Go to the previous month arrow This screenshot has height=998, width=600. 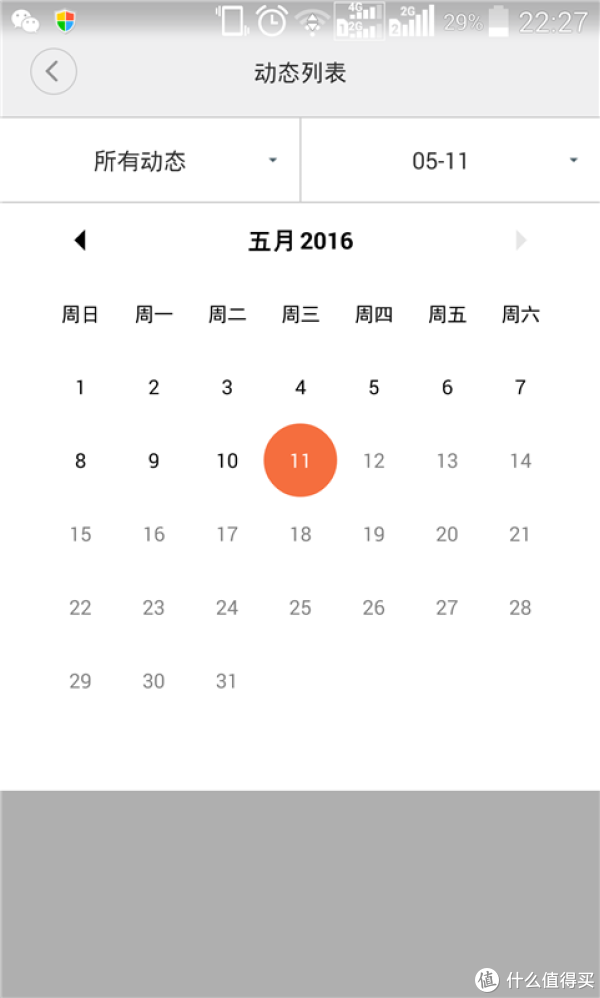tap(80, 241)
